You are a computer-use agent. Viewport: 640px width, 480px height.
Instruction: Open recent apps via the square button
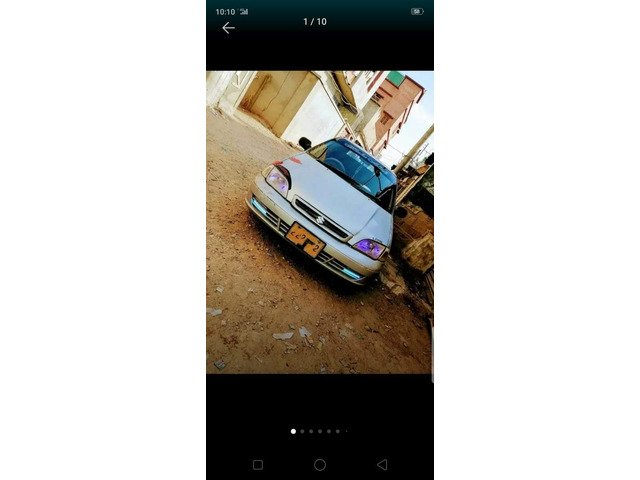(x=258, y=464)
